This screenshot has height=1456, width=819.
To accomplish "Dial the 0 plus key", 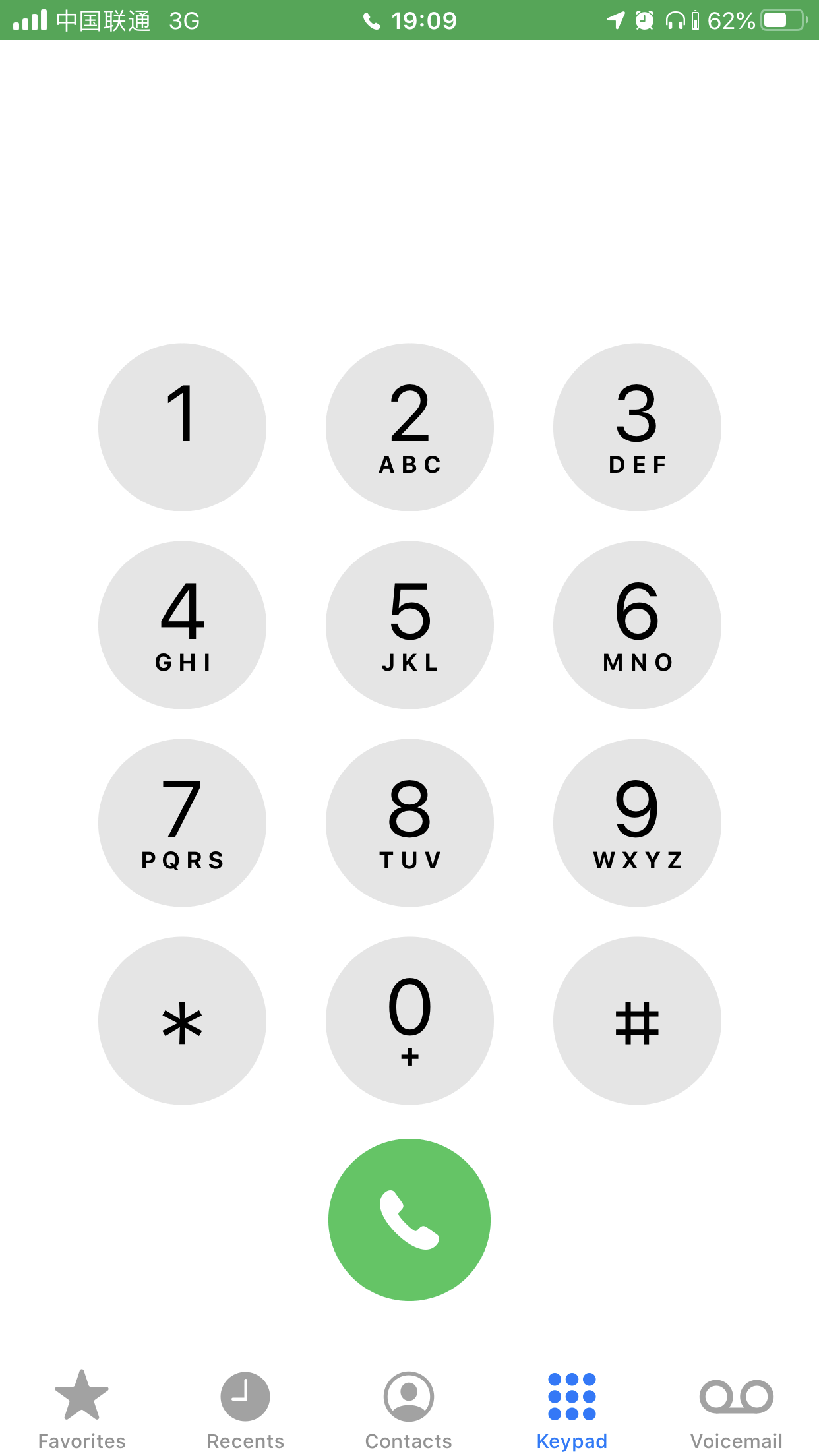I will [409, 1020].
